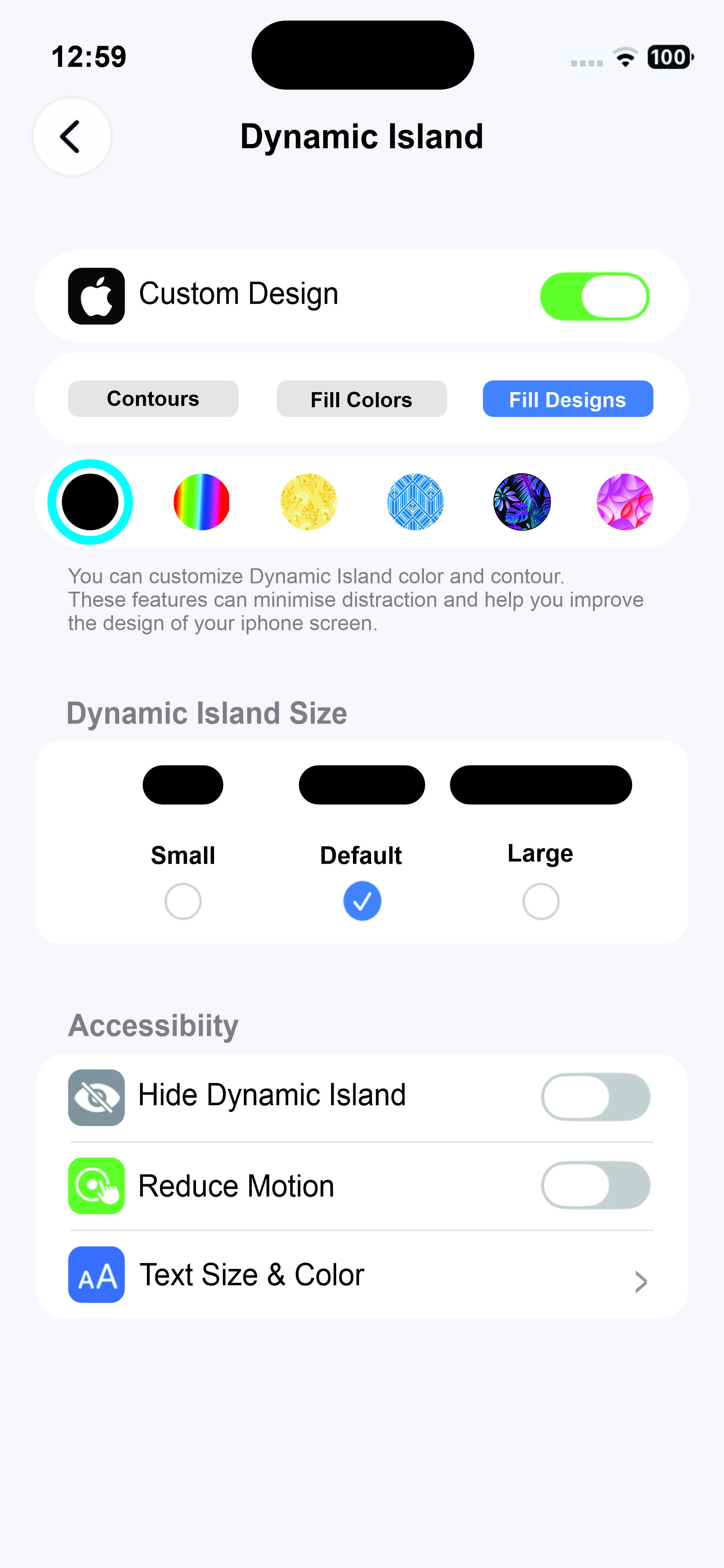Go back using the back arrow

72,136
